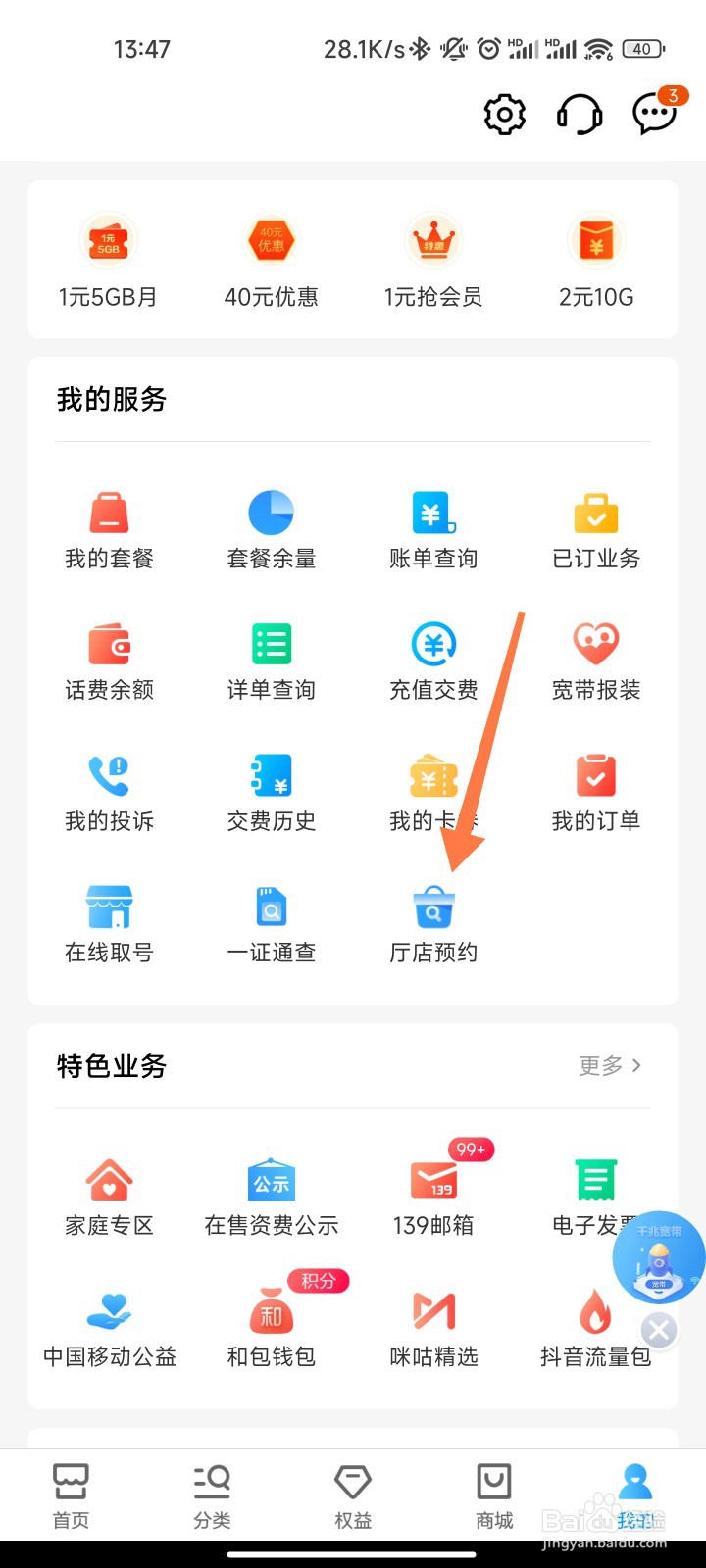The image size is (706, 1568).
Task: Open the customer service headset icon
Action: tap(580, 115)
